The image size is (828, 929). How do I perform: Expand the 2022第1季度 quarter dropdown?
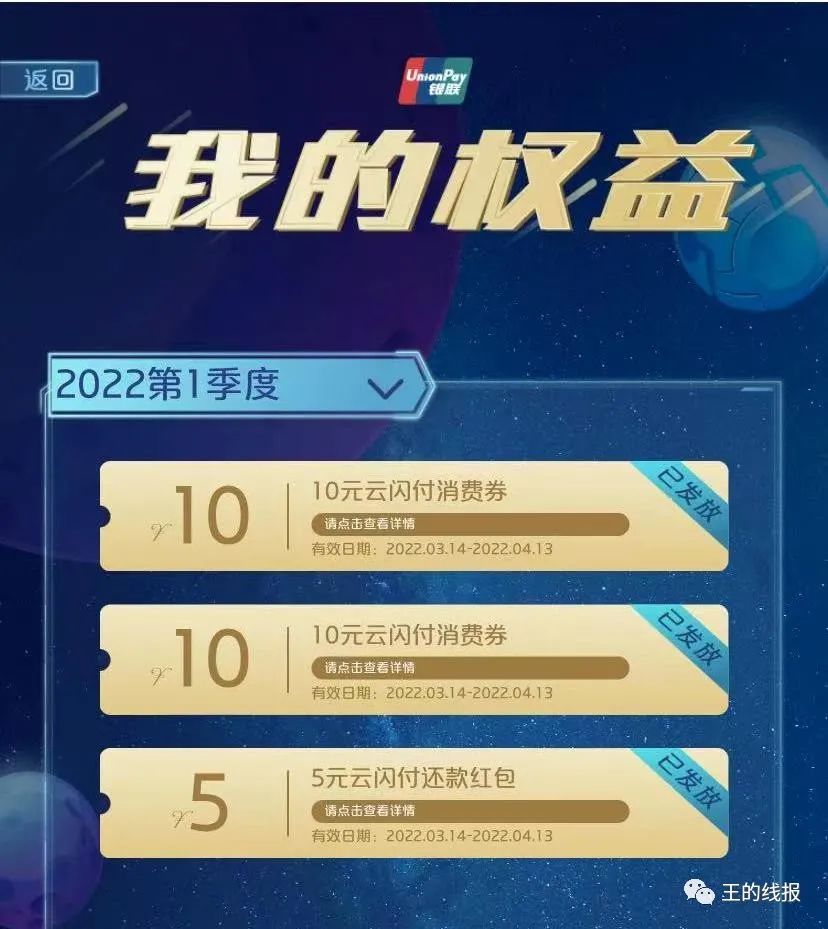385,386
